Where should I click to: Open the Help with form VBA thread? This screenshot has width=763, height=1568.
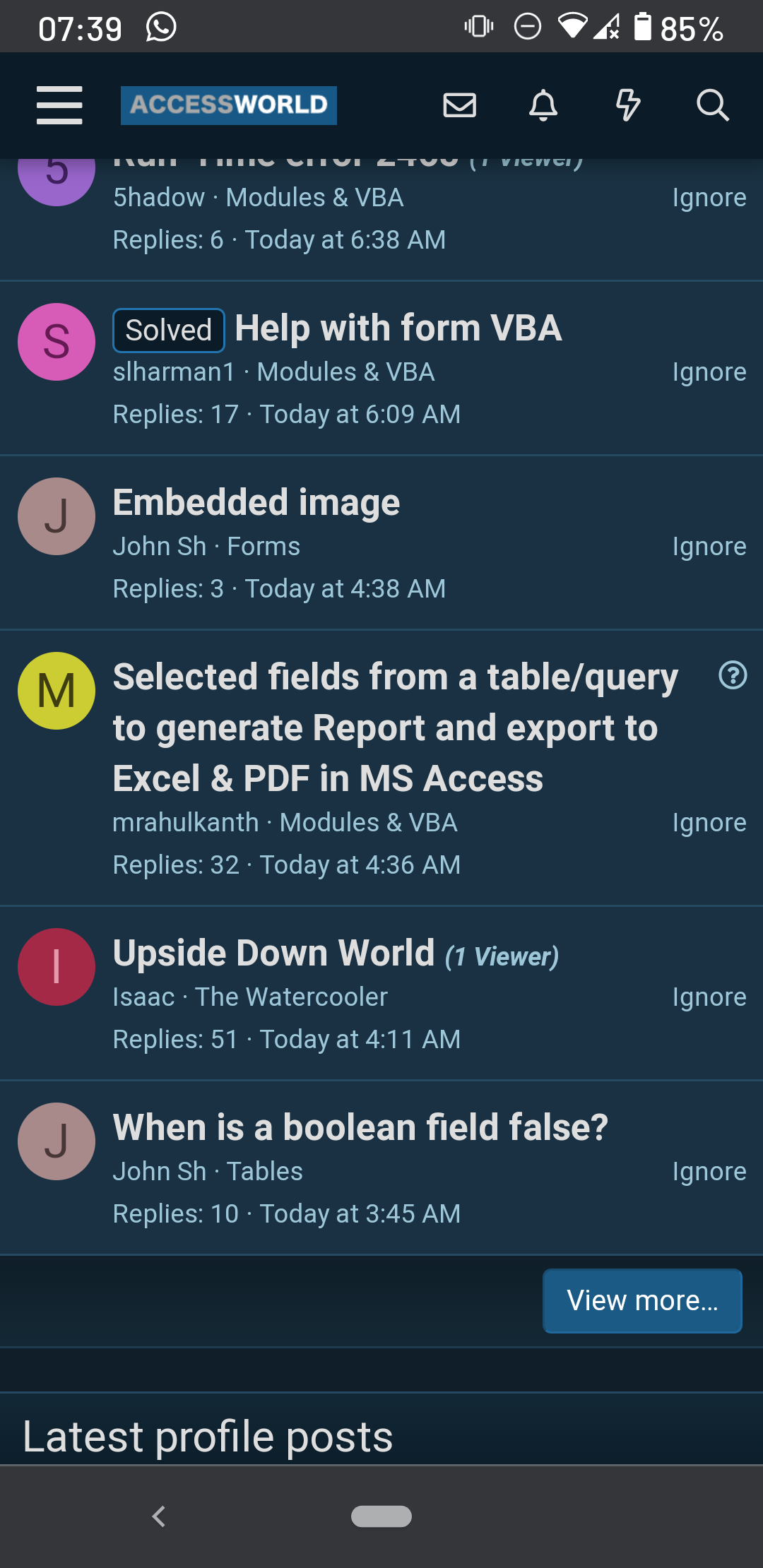tap(398, 328)
